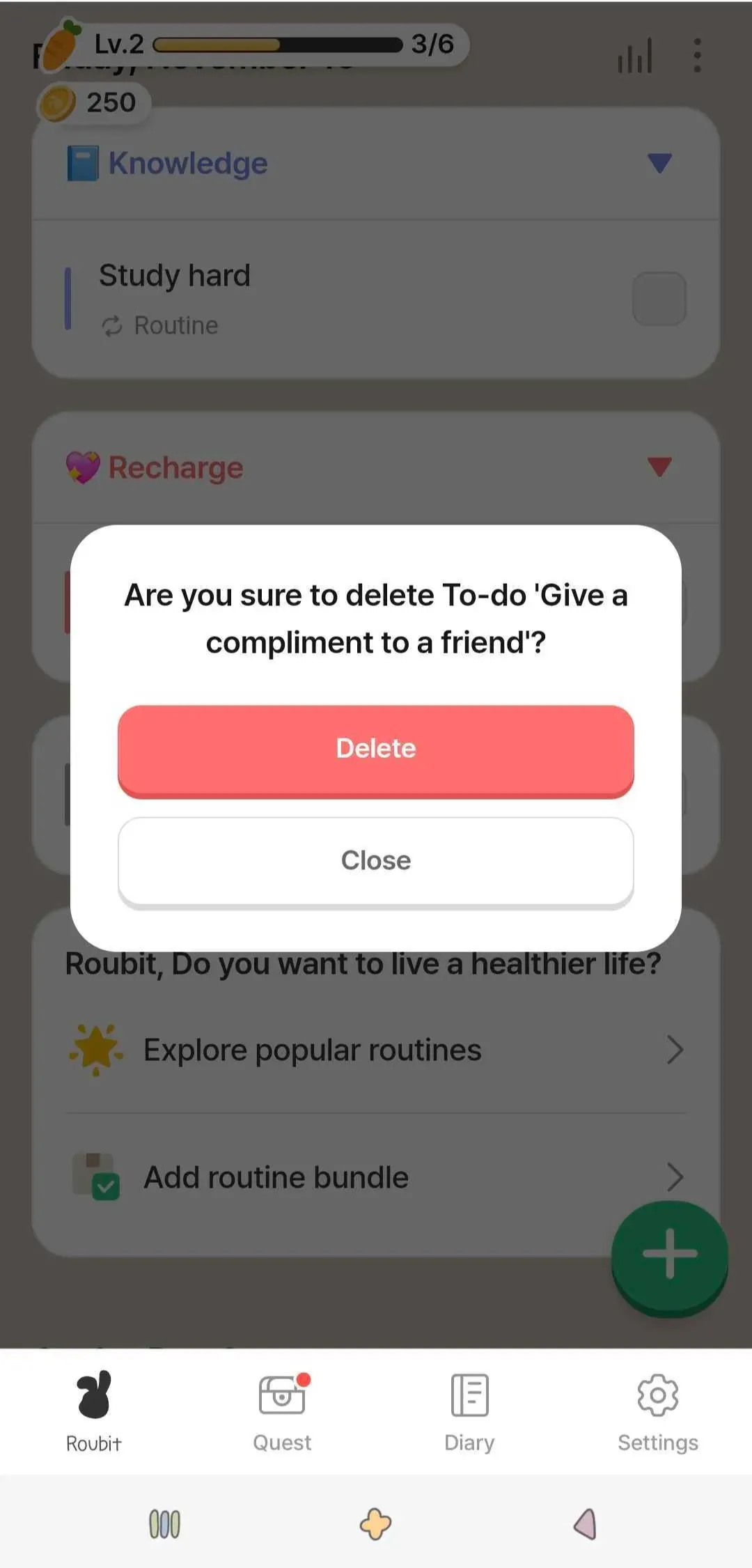752x1568 pixels.
Task: Confirm deleting the to-do with Delete
Action: (376, 750)
